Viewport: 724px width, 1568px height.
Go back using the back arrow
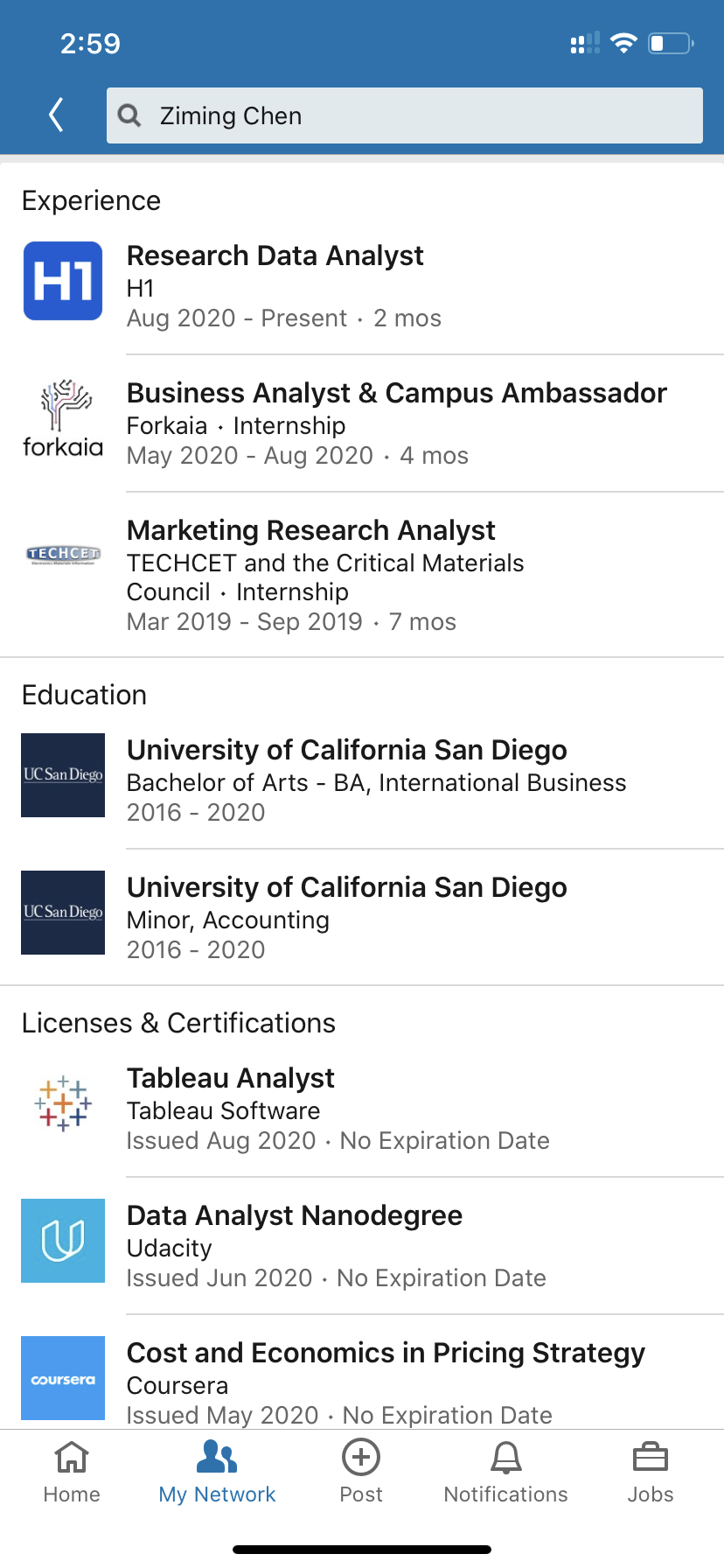tap(57, 115)
